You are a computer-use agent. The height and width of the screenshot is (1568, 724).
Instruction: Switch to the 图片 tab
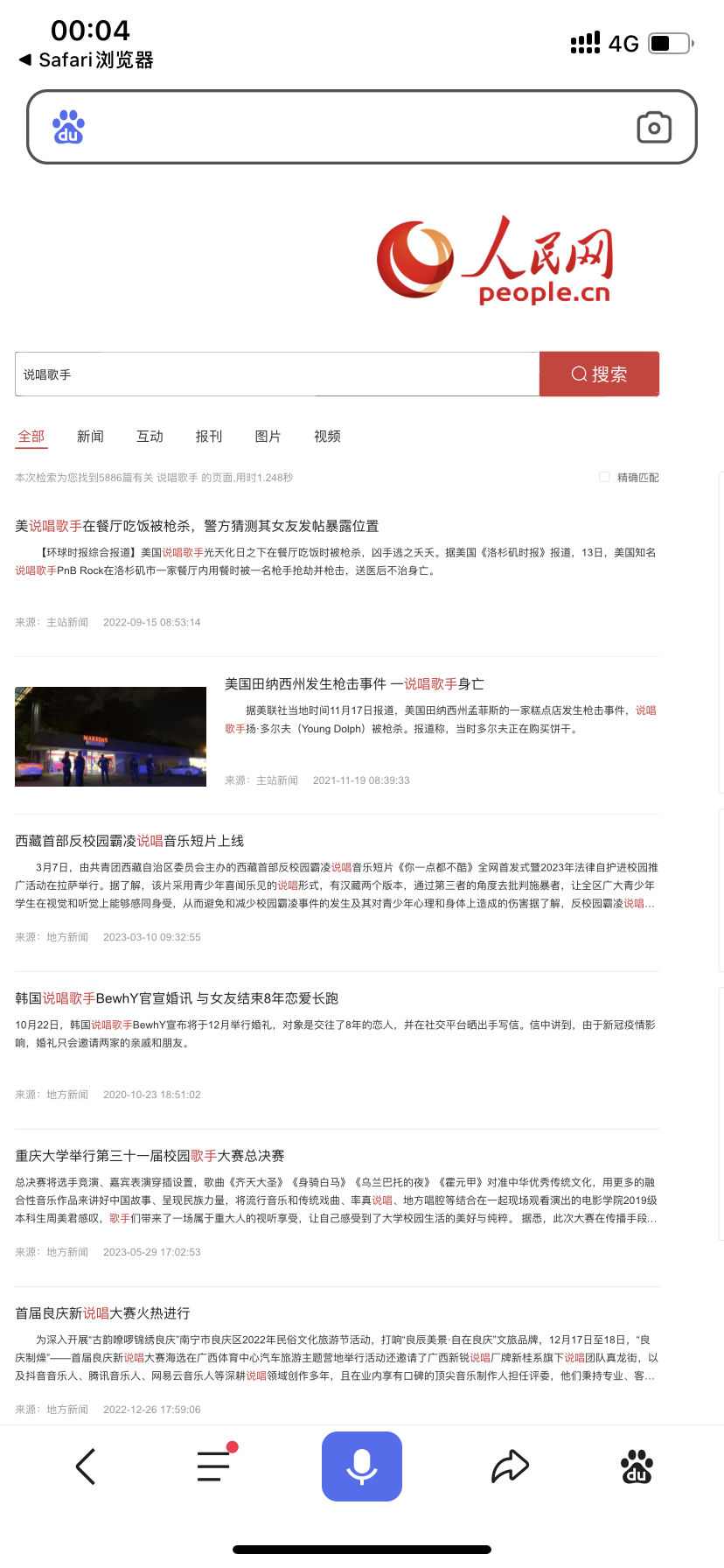pyautogui.click(x=268, y=436)
